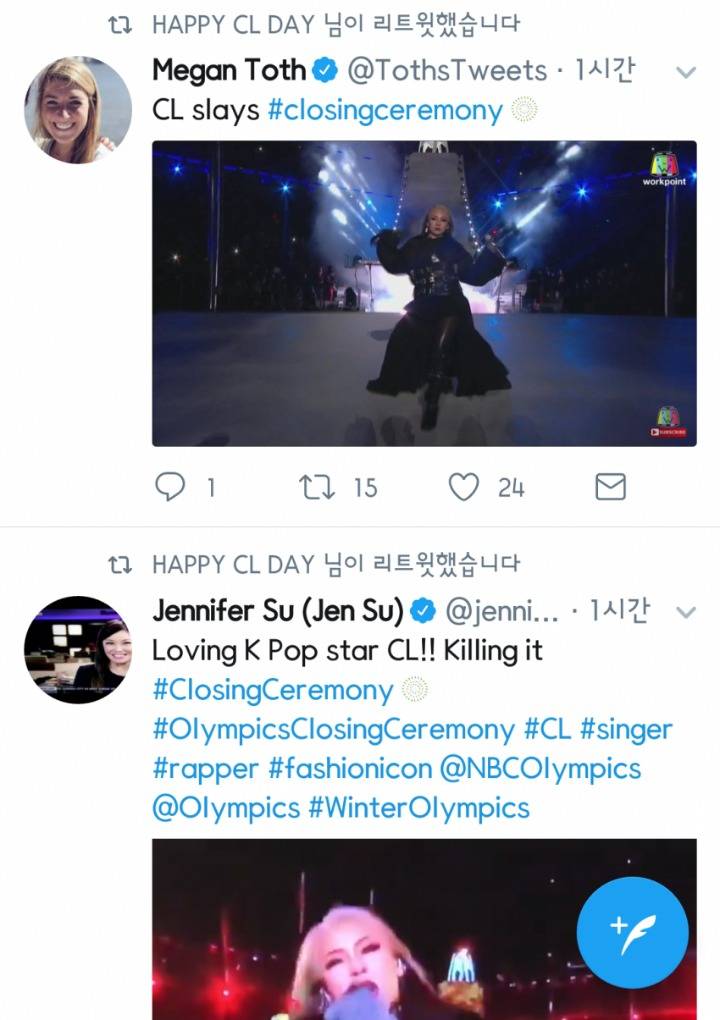
Task: Compose a new tweet
Action: point(632,932)
